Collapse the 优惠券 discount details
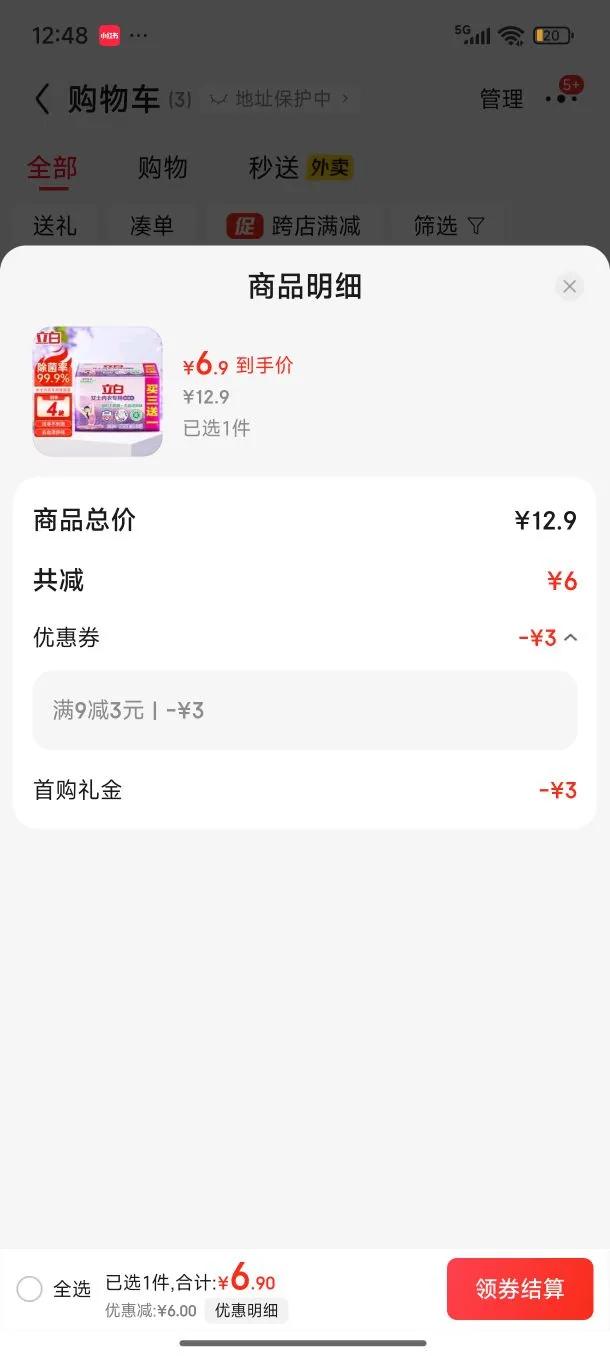 tap(570, 638)
